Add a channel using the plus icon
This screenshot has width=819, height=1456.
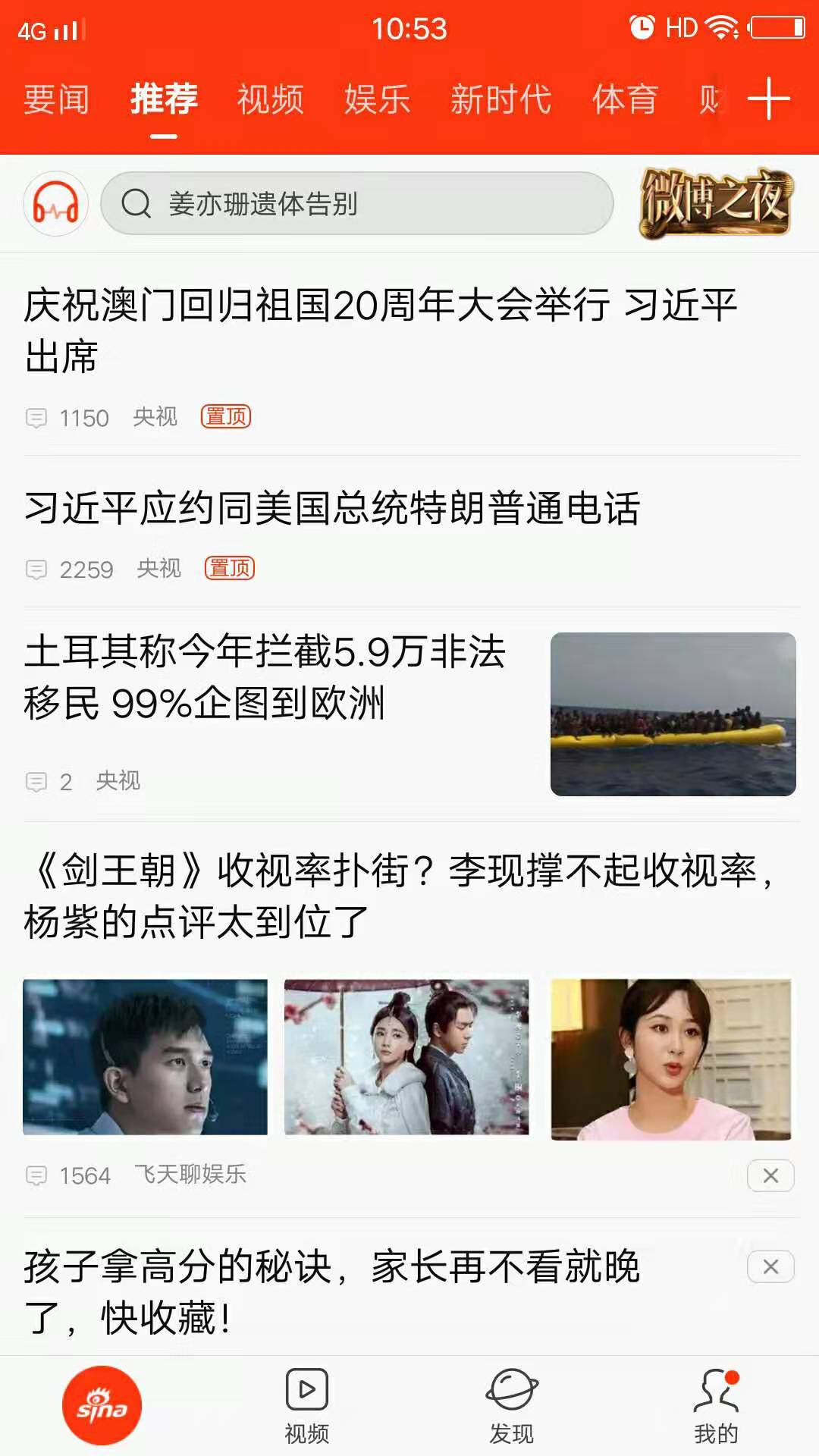click(767, 99)
